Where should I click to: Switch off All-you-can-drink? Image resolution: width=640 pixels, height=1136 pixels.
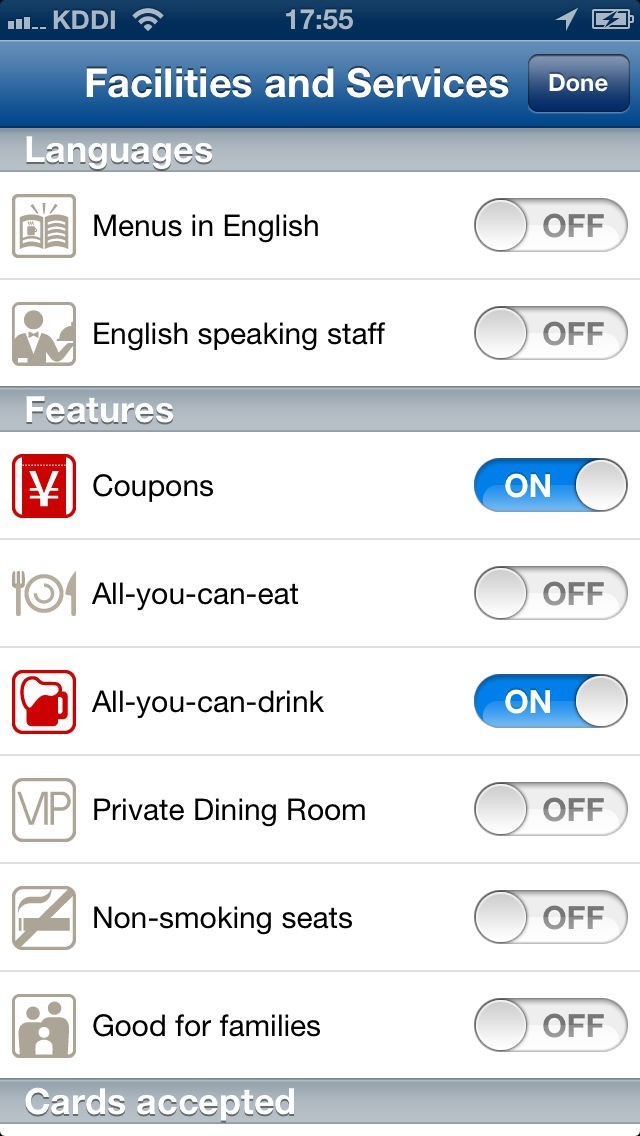point(550,702)
